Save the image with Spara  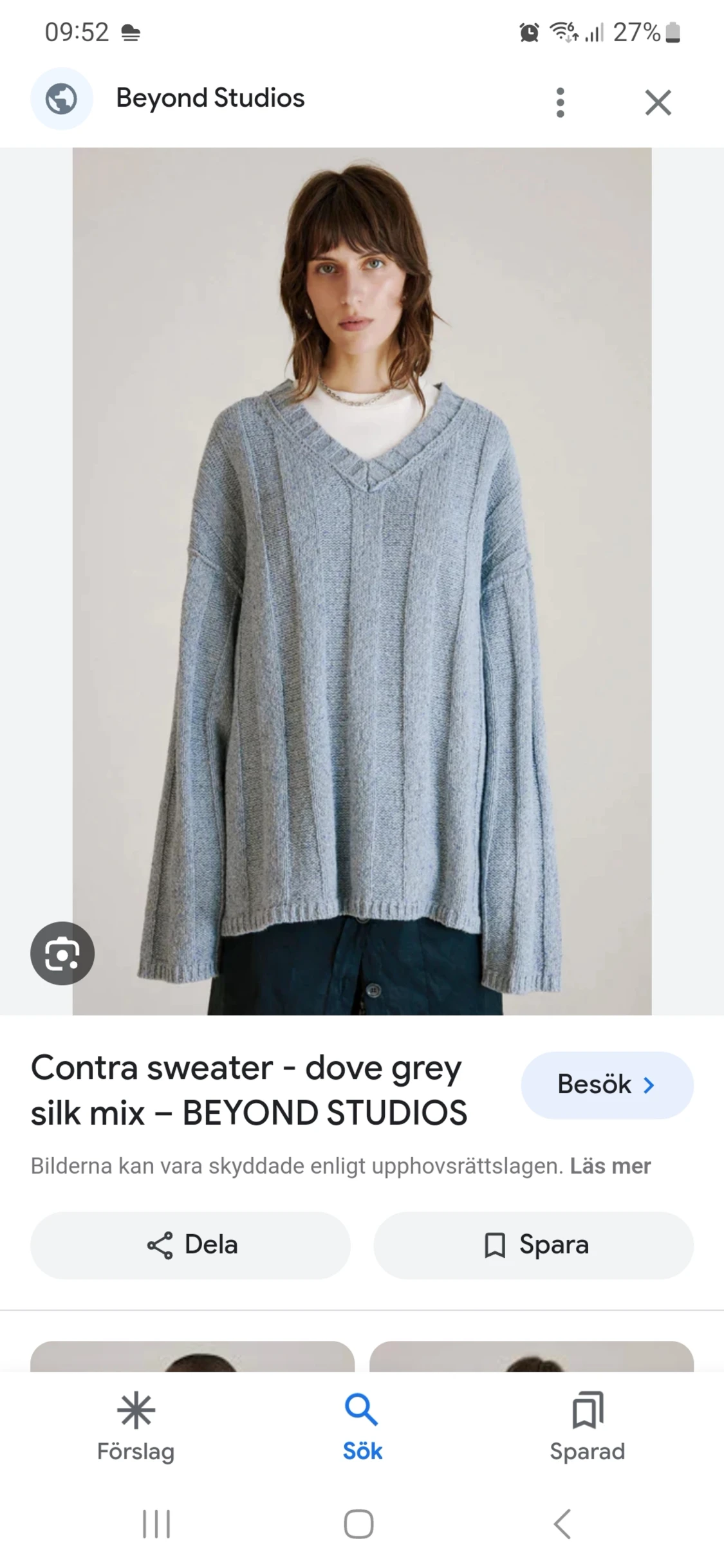click(x=534, y=1244)
